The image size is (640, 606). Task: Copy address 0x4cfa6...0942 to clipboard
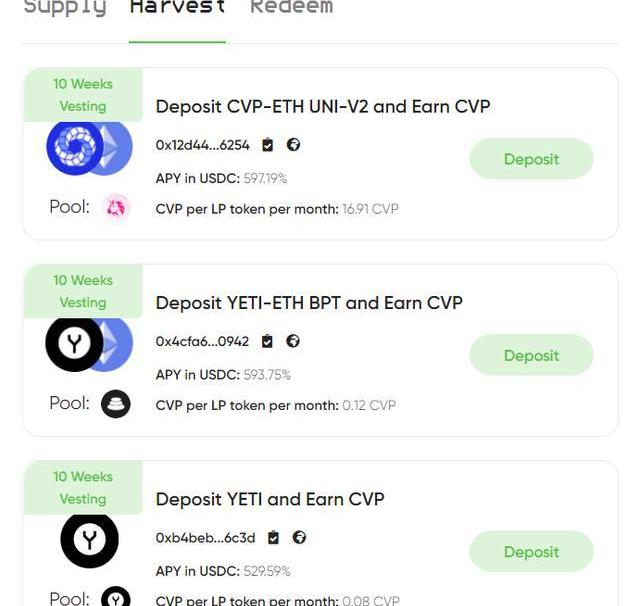tap(267, 341)
